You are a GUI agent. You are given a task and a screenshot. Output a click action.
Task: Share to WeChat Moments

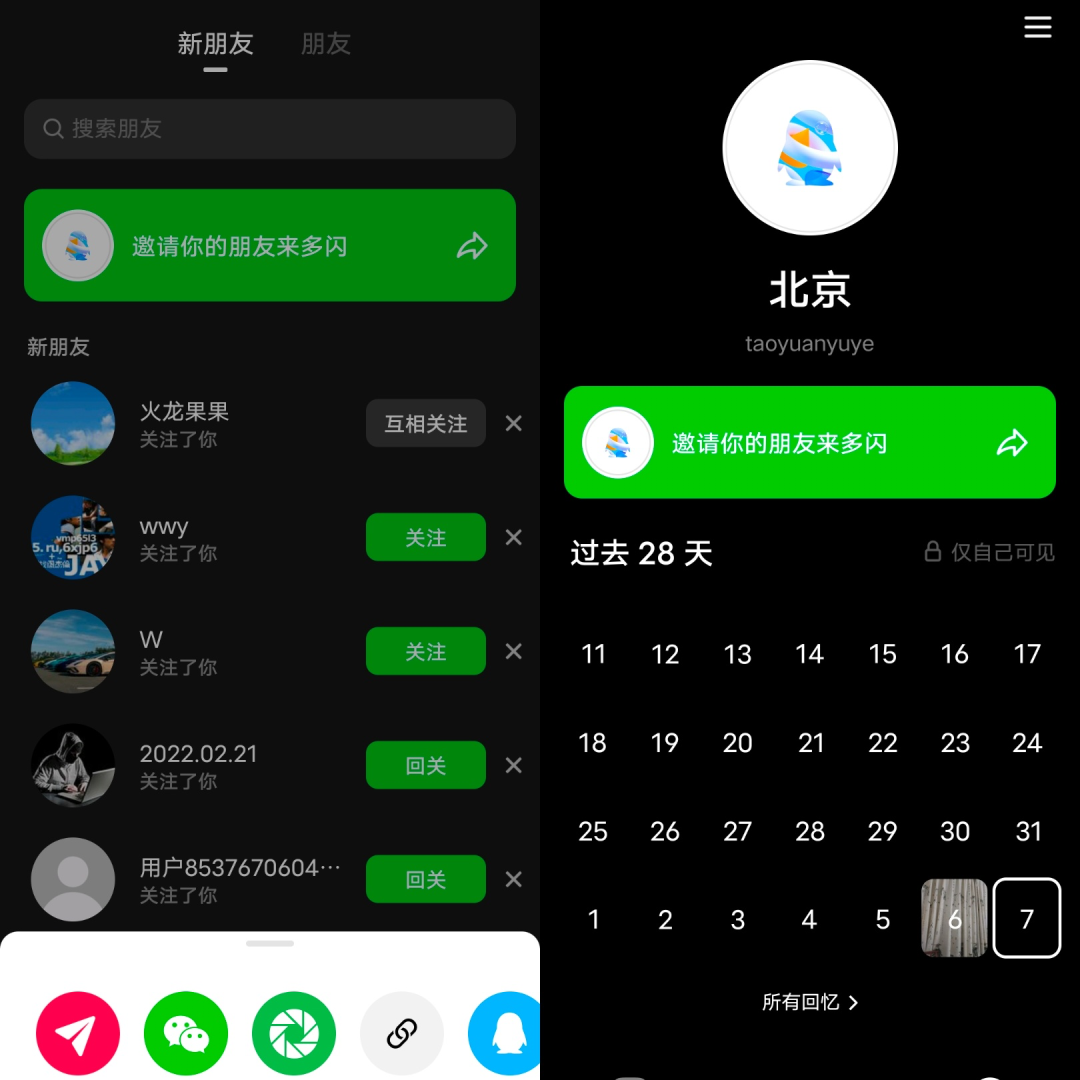(294, 1034)
